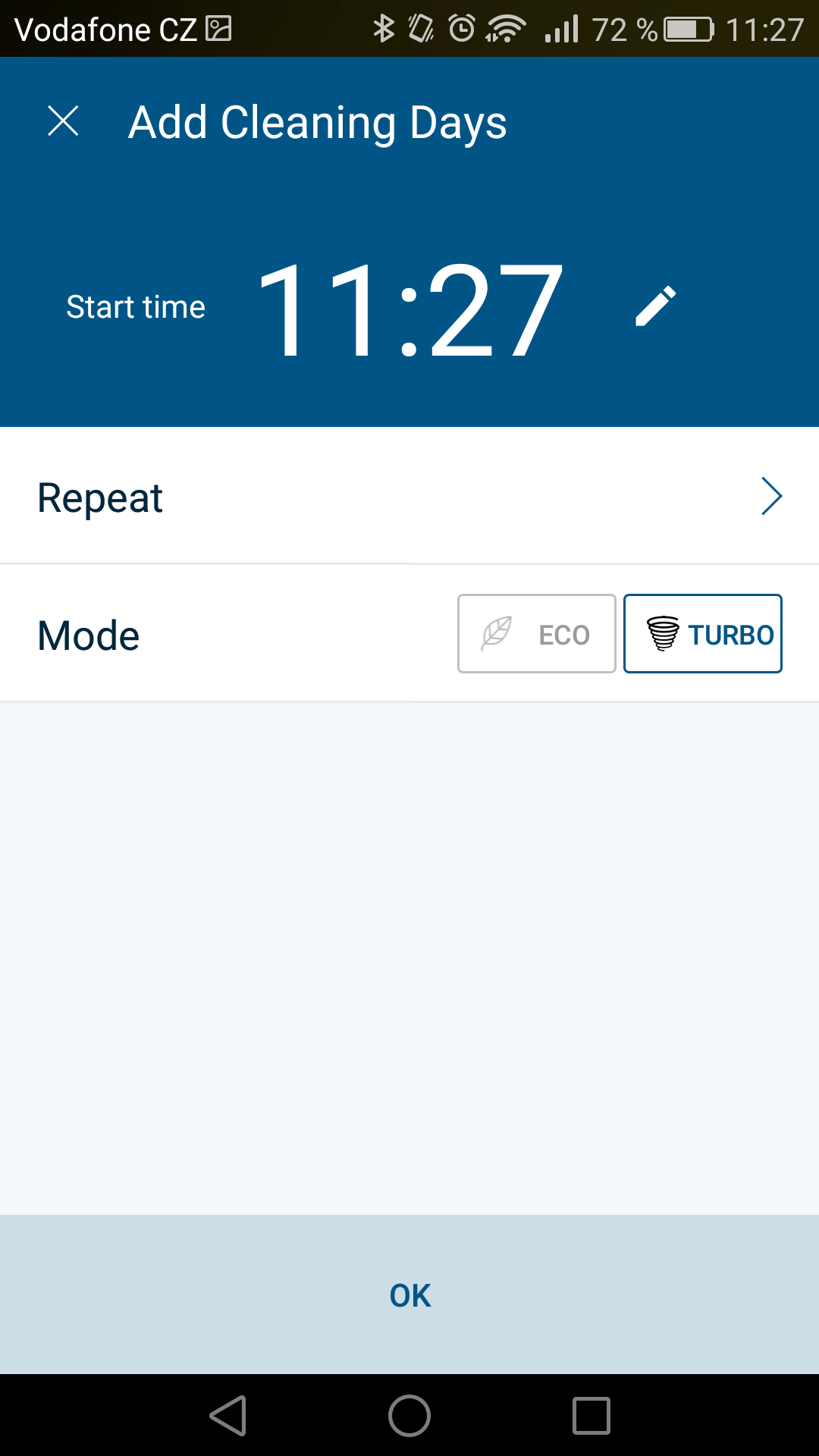Go to the home screen
Image resolution: width=819 pixels, height=1456 pixels.
(x=409, y=1416)
